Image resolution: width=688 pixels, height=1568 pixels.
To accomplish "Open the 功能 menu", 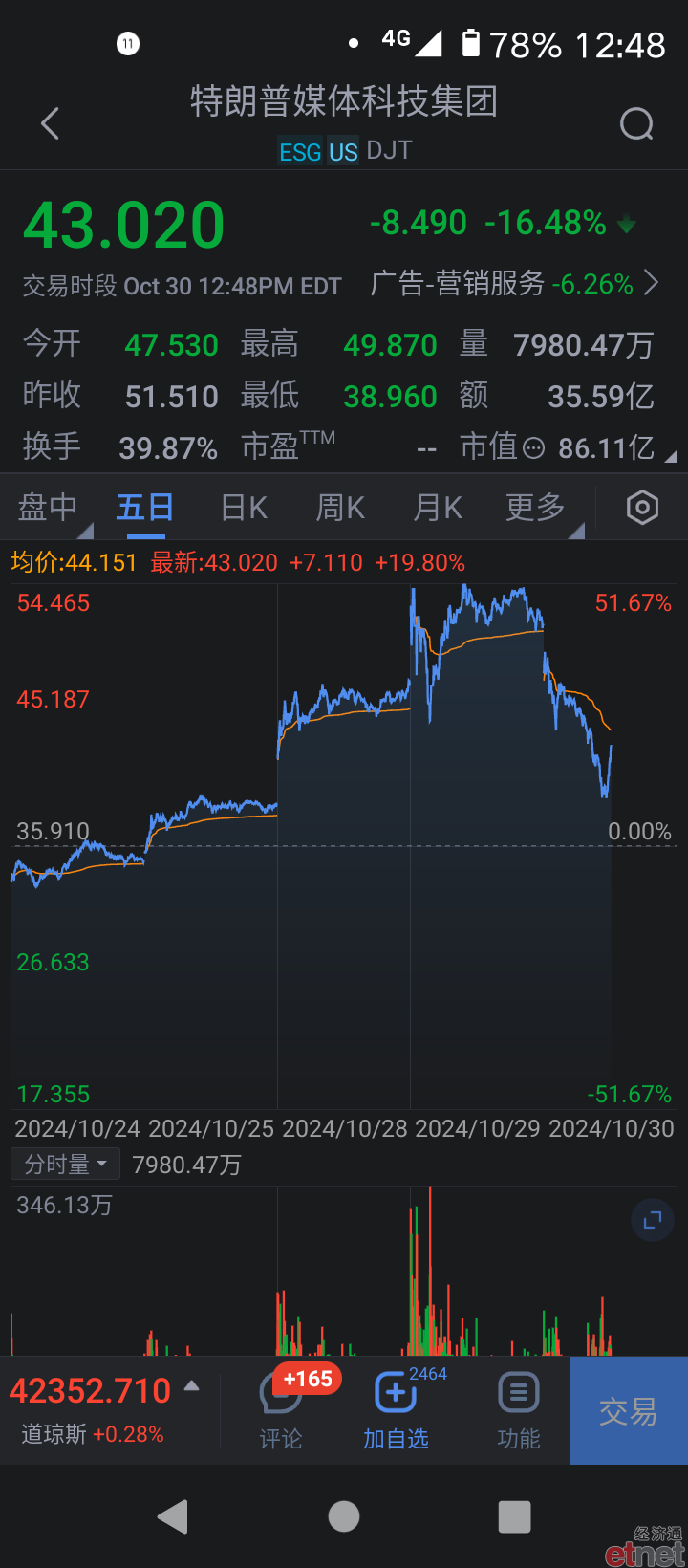I will tap(519, 1410).
